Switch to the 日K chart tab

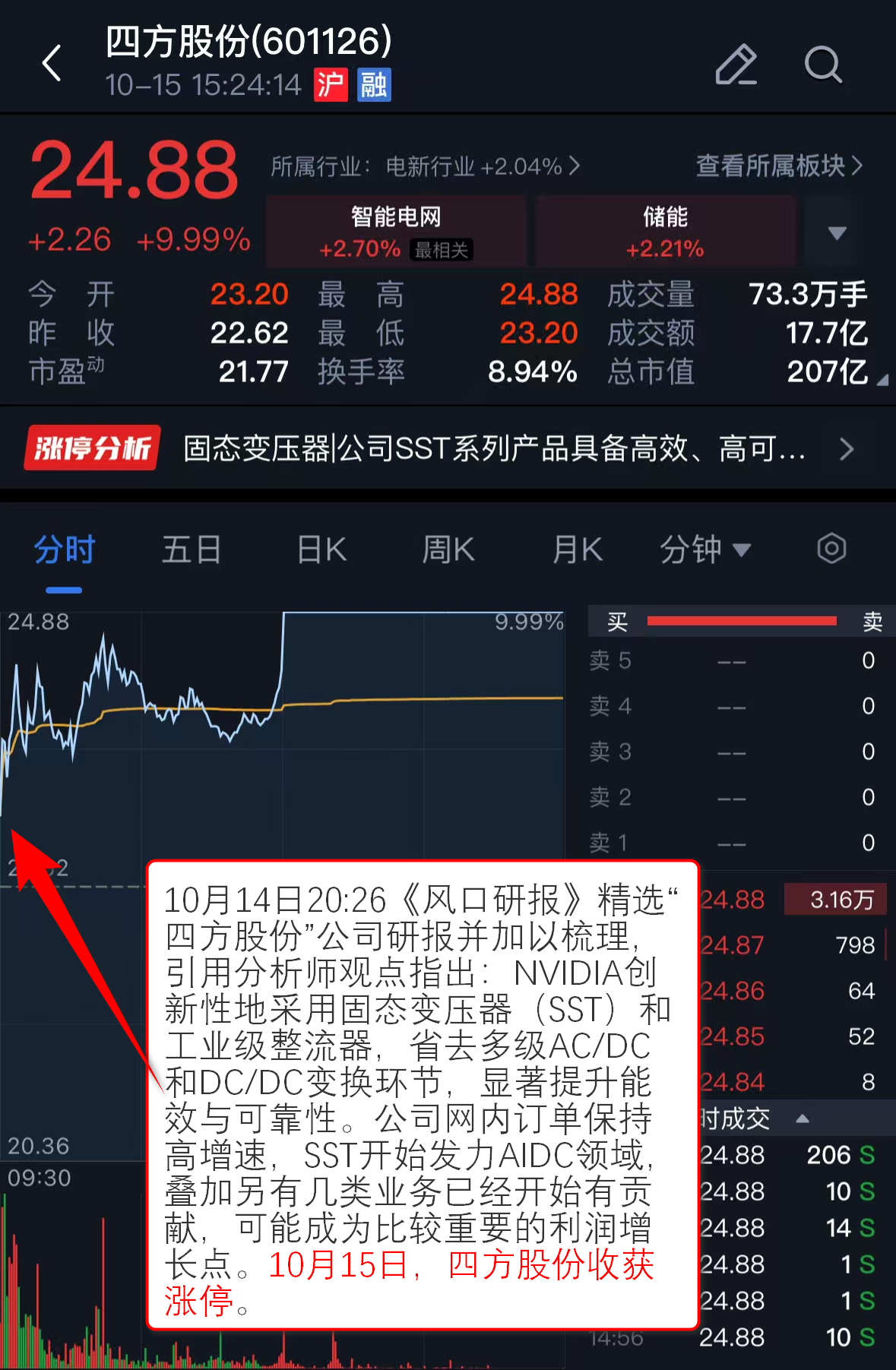pyautogui.click(x=321, y=549)
